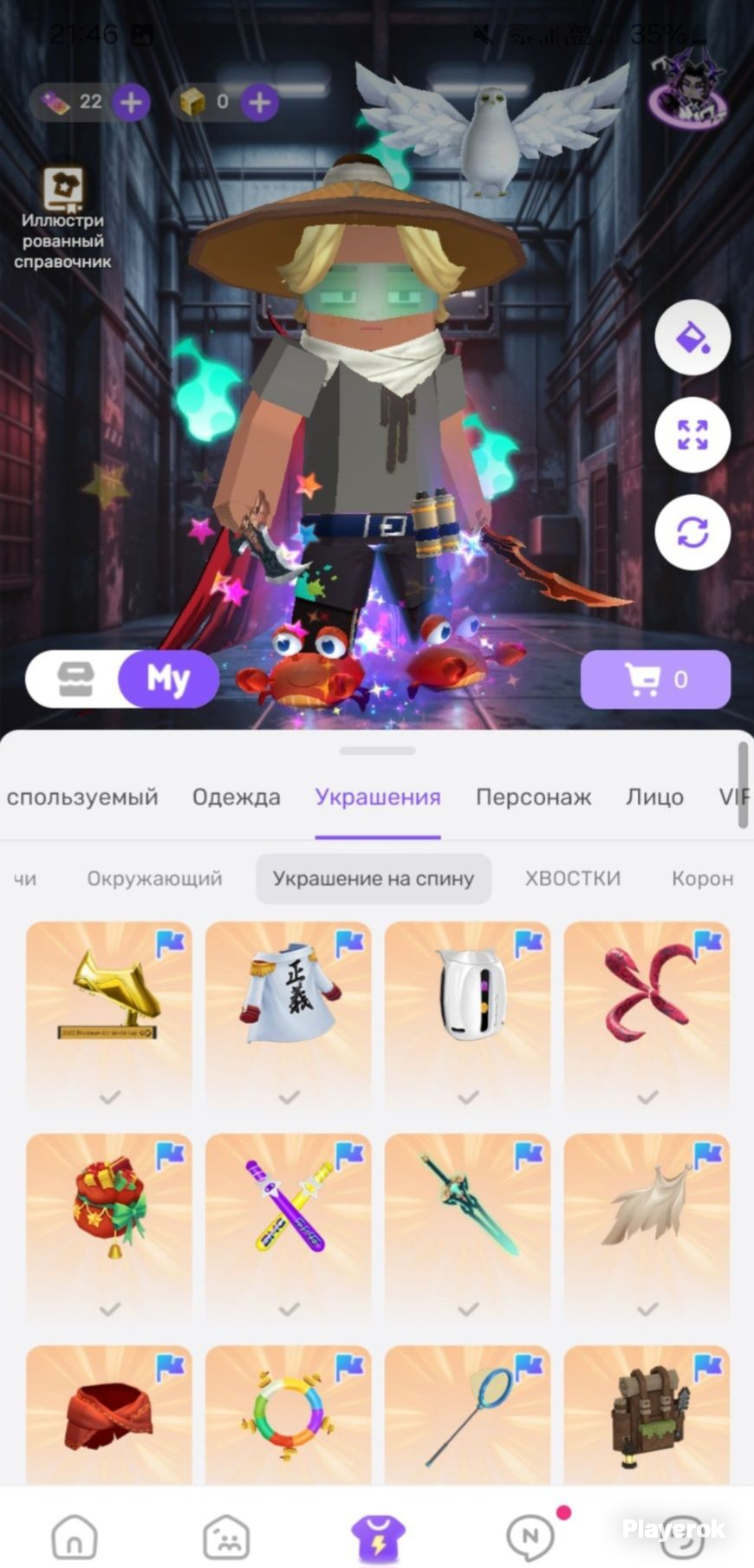Open Иллюстрированный справочник
Image resolution: width=754 pixels, height=1568 pixels.
click(63, 218)
